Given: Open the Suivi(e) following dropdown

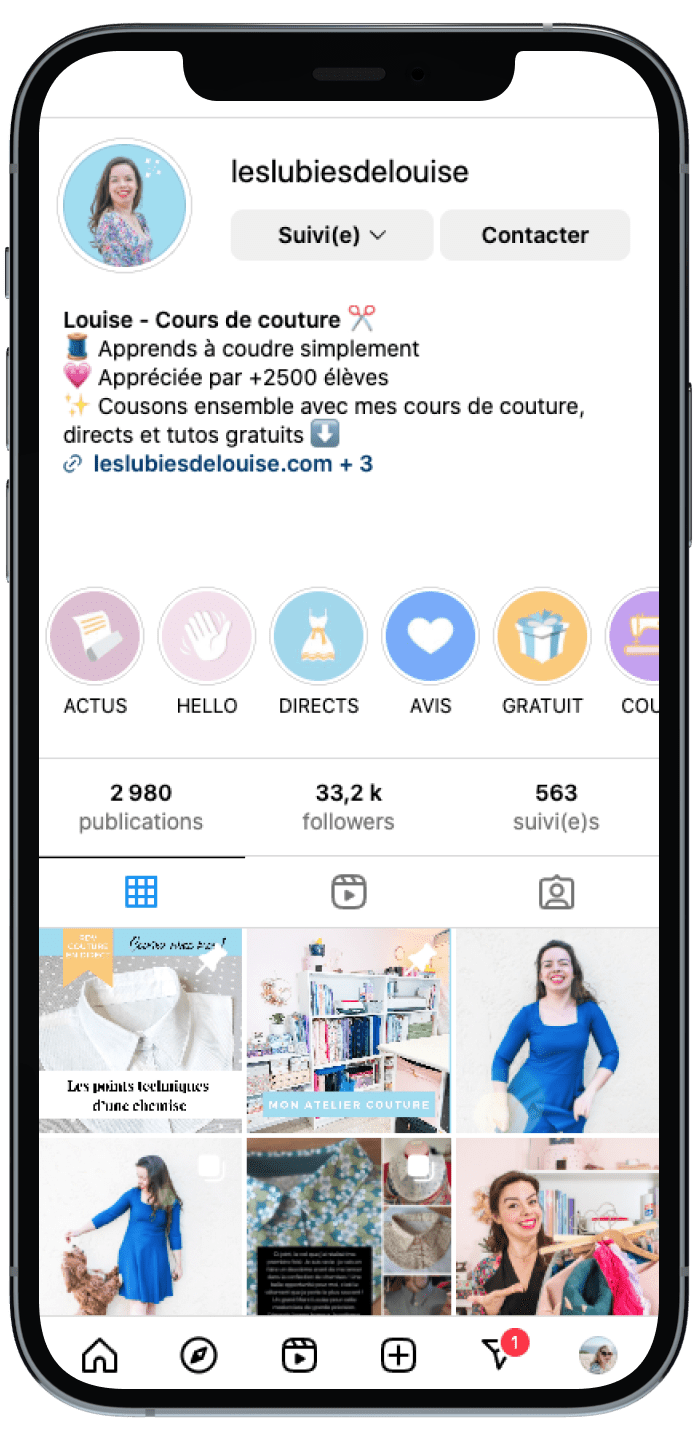Looking at the screenshot, I should point(332,235).
